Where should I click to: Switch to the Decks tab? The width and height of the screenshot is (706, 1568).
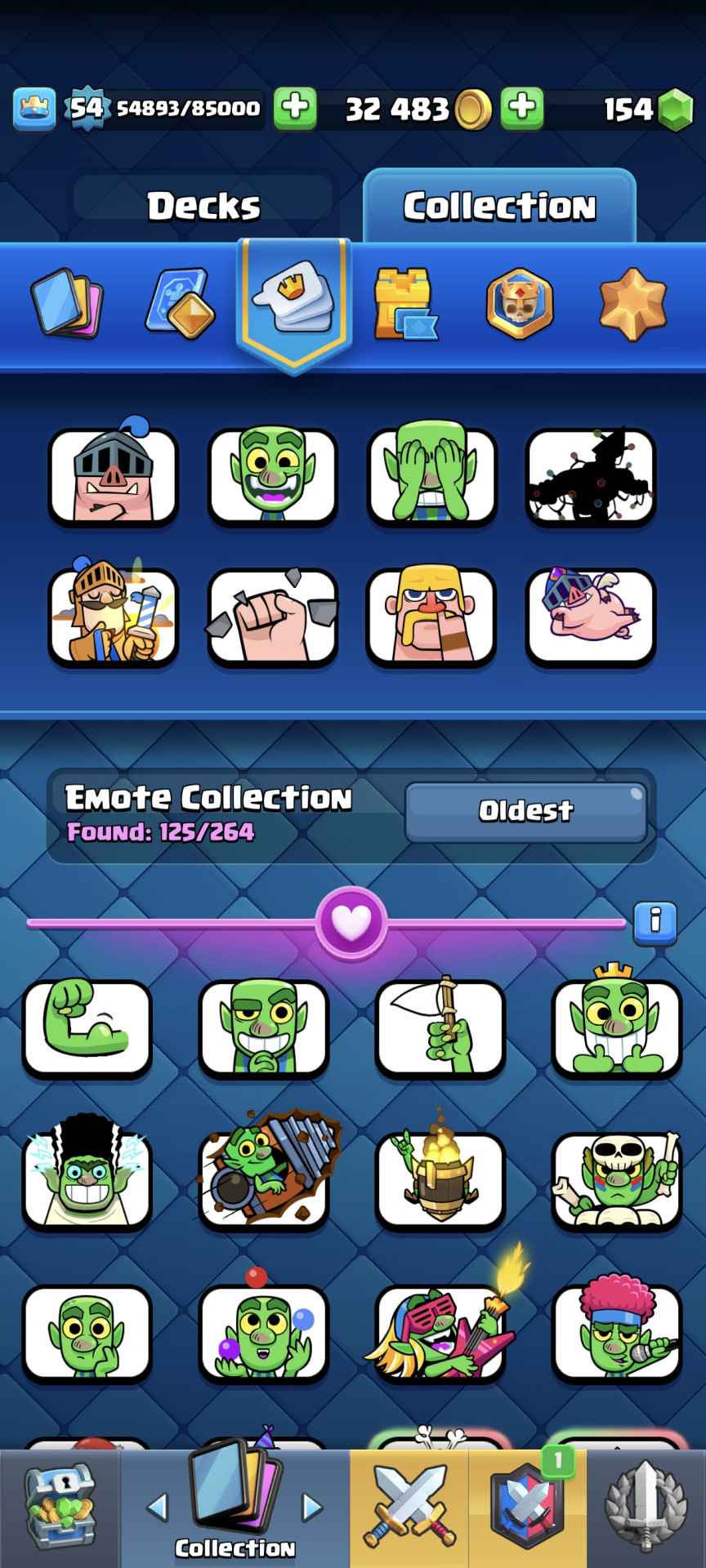(203, 206)
